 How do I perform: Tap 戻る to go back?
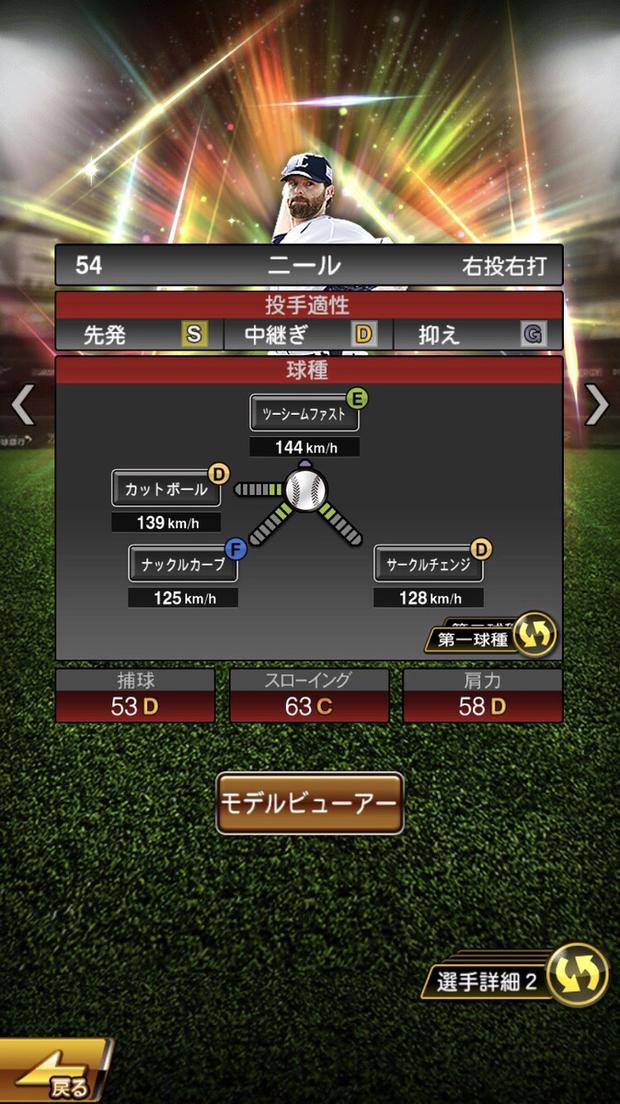click(53, 1074)
